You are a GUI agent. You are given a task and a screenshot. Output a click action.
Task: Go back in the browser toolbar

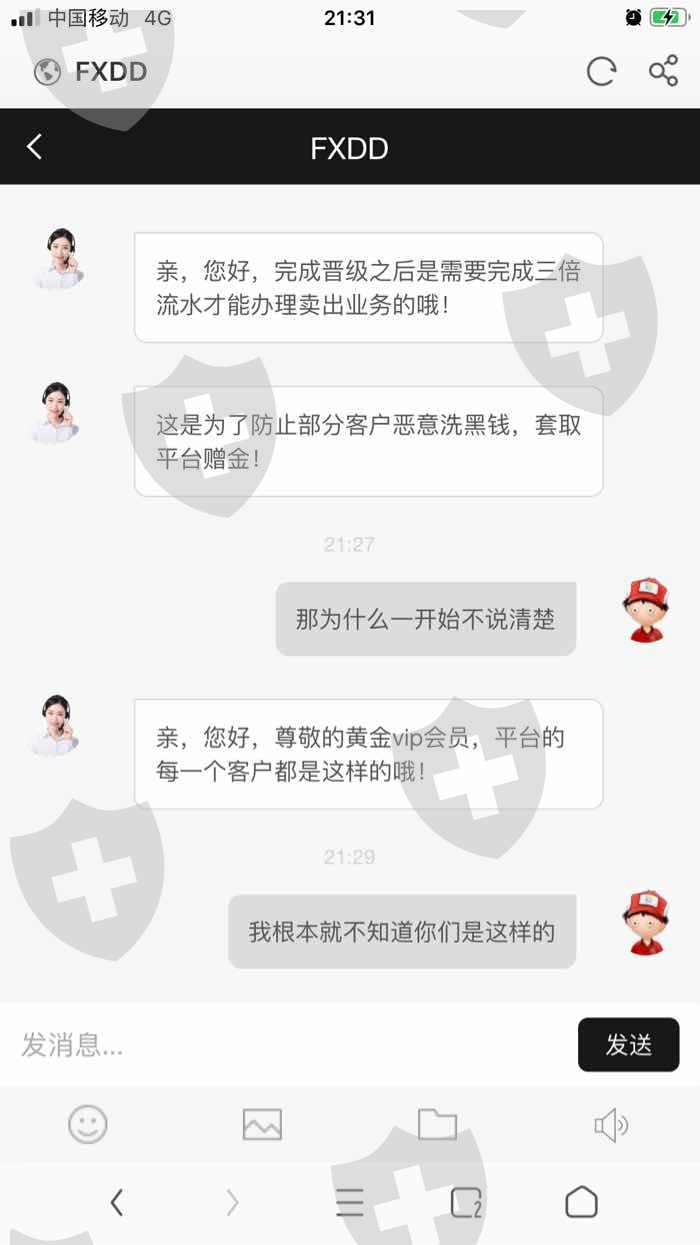(117, 1202)
